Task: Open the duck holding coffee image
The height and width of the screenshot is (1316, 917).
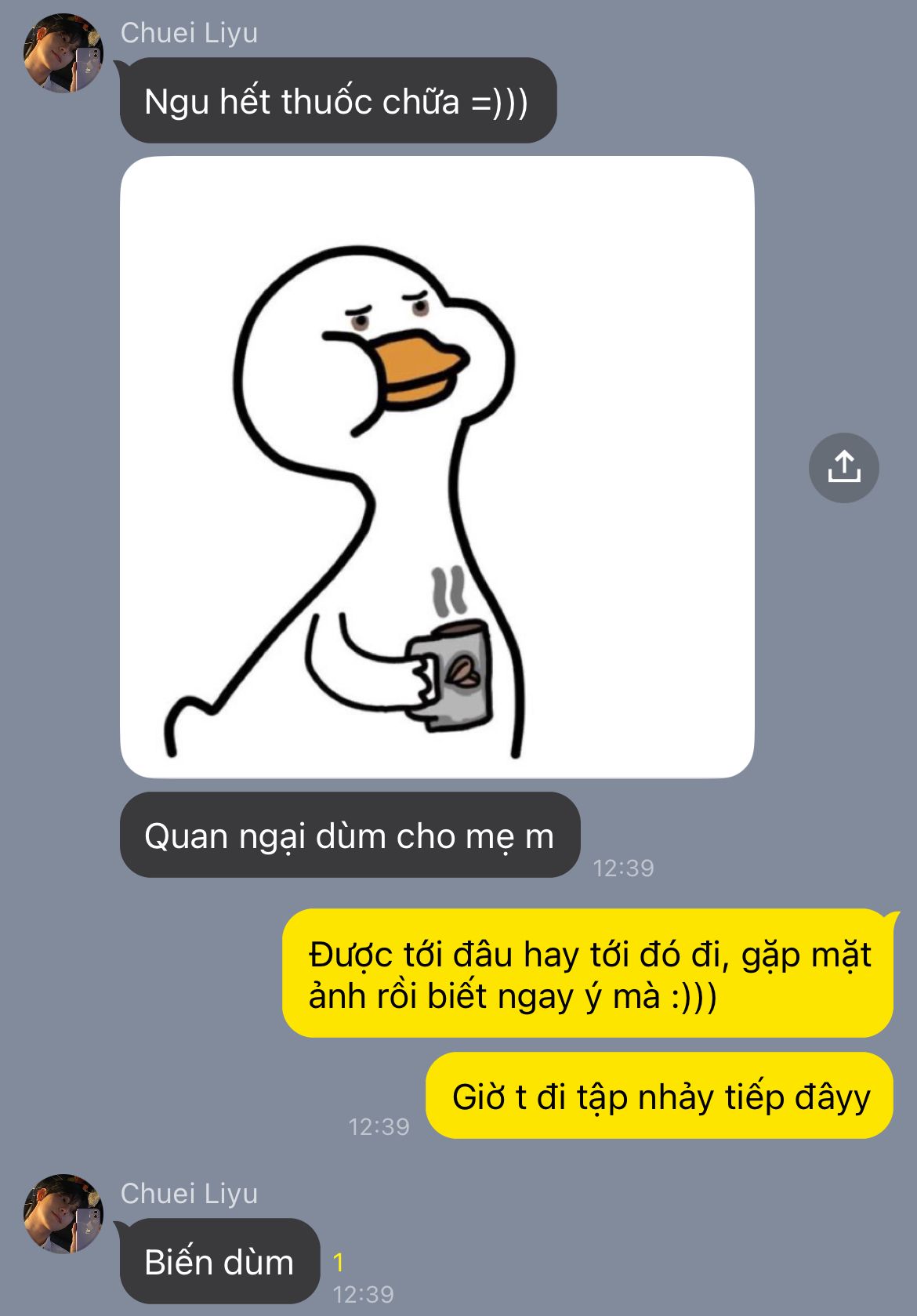Action: point(437,467)
